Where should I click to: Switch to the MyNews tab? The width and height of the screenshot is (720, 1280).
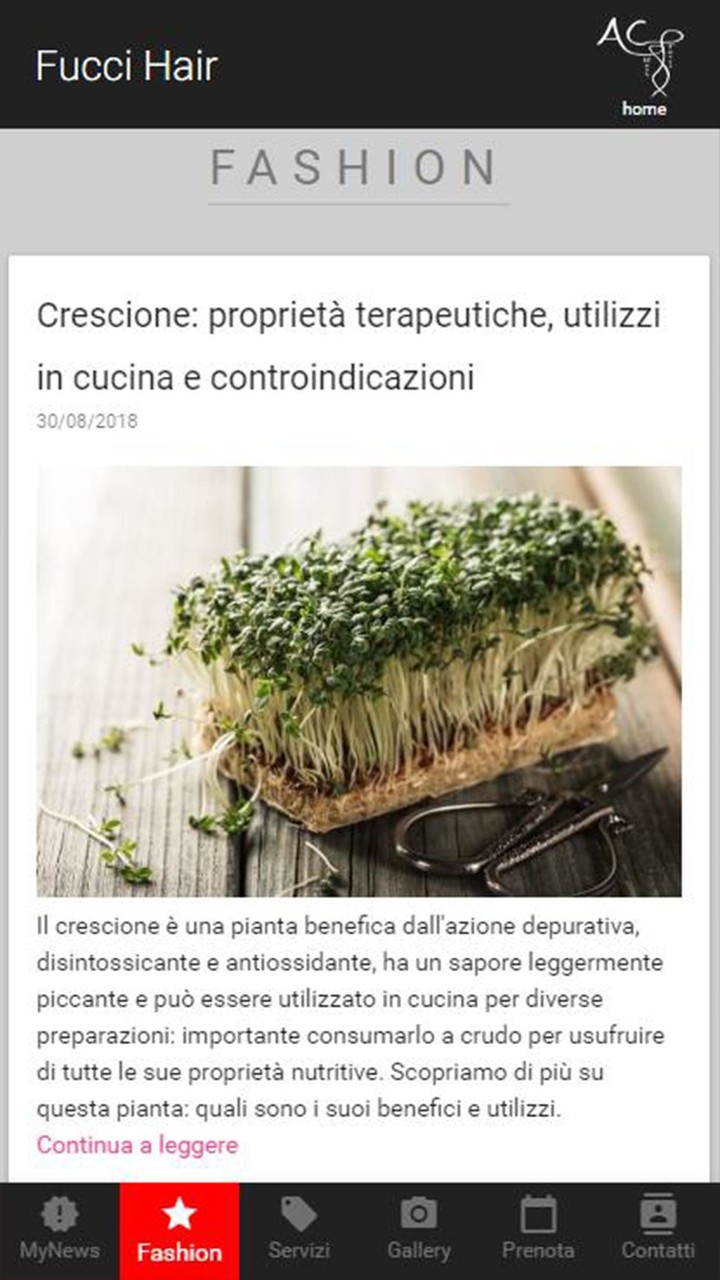tap(60, 1231)
